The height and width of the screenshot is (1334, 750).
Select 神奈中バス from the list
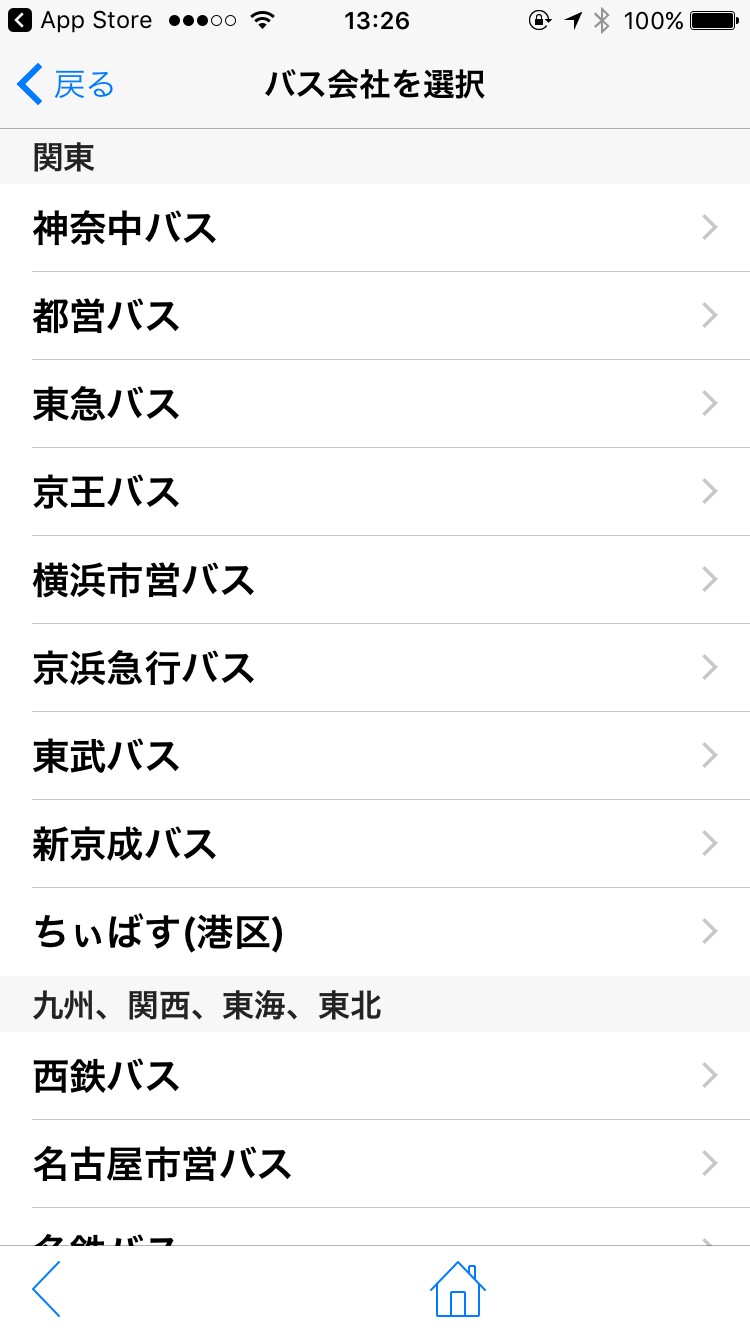click(375, 228)
